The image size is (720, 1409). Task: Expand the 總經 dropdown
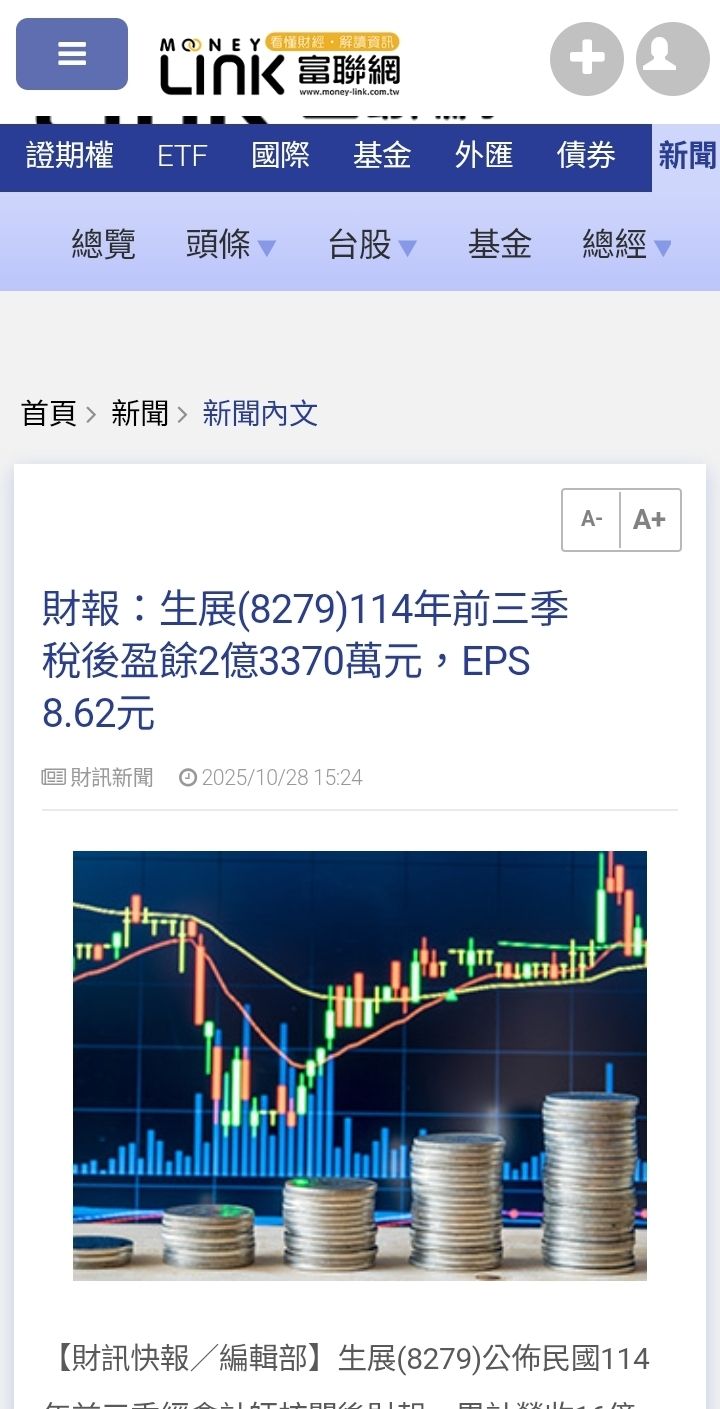[627, 244]
